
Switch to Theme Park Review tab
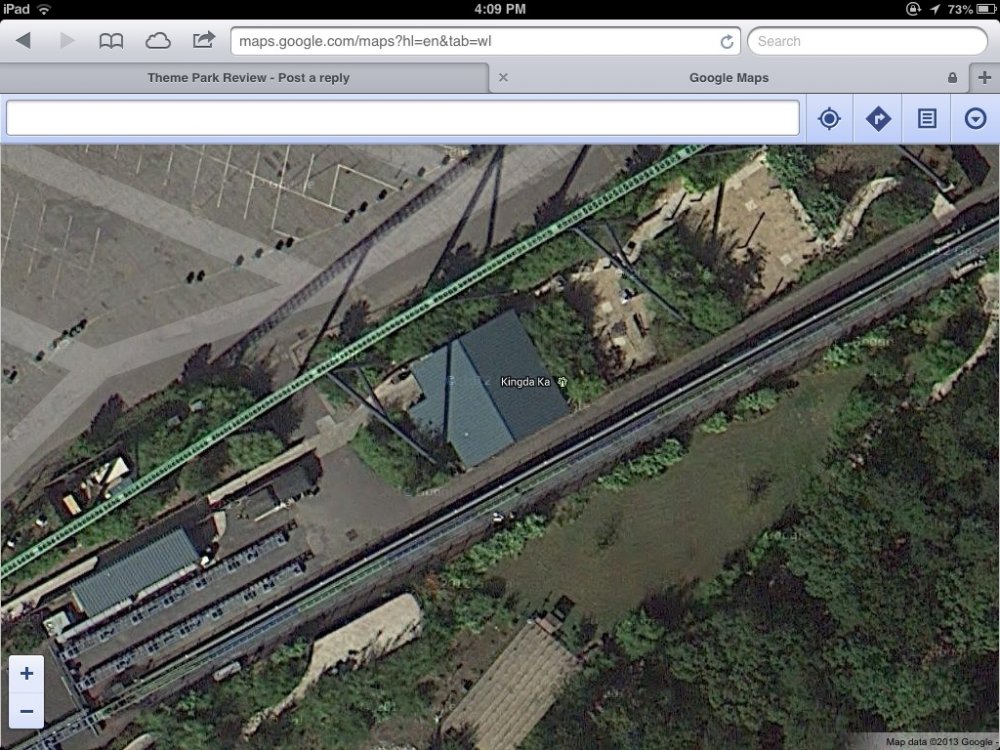click(x=247, y=77)
